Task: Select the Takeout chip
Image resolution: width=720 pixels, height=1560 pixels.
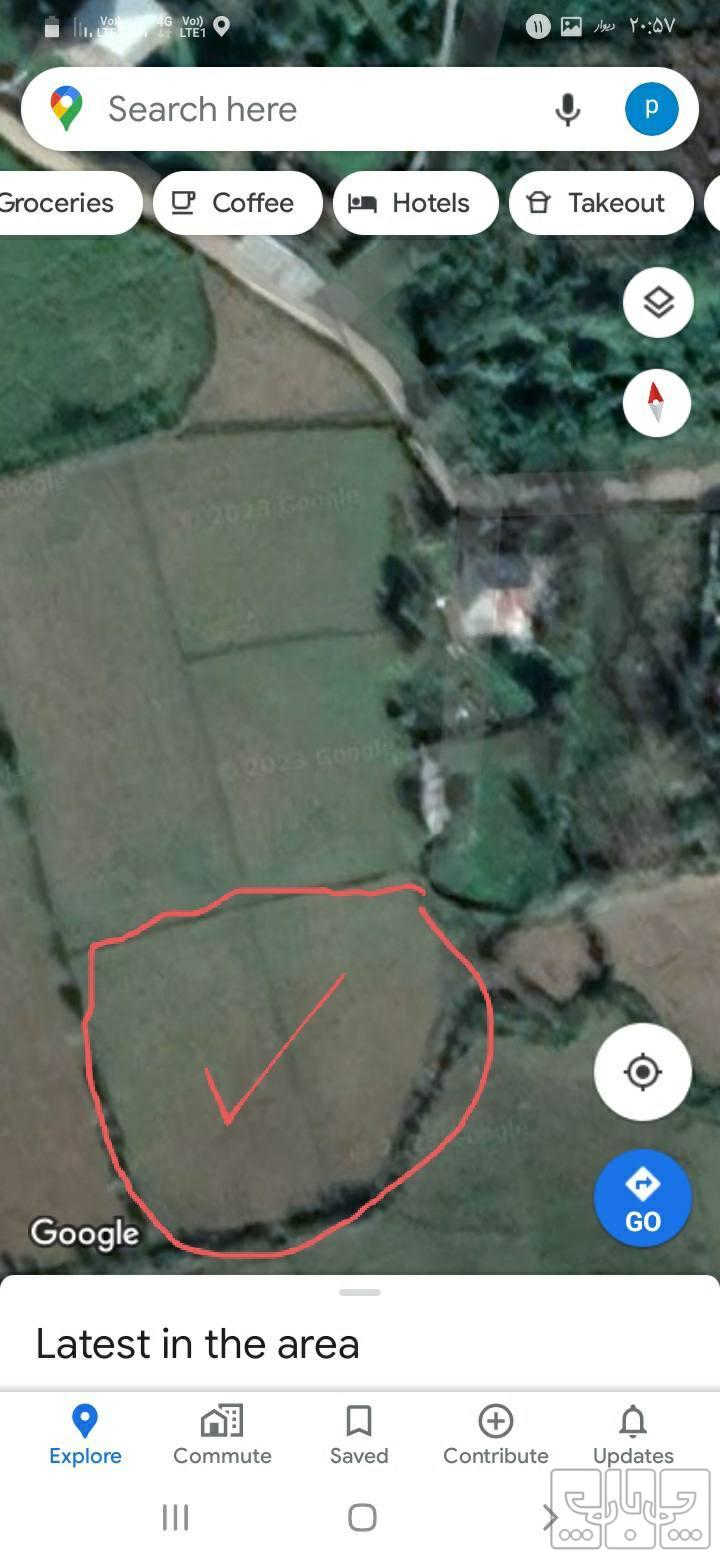Action: click(x=600, y=203)
